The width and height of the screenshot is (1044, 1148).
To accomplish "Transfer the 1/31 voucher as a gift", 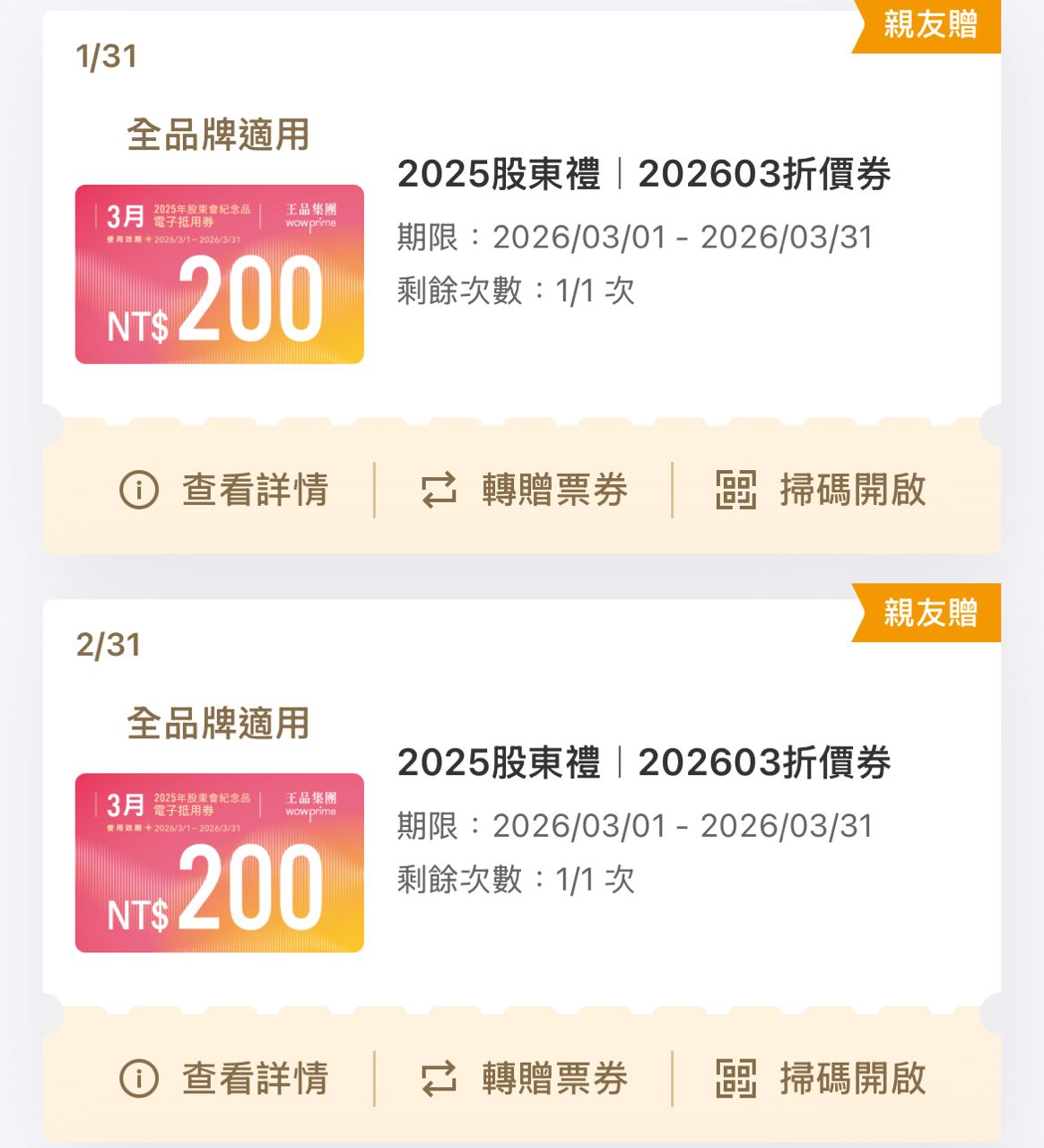I will pos(525,490).
